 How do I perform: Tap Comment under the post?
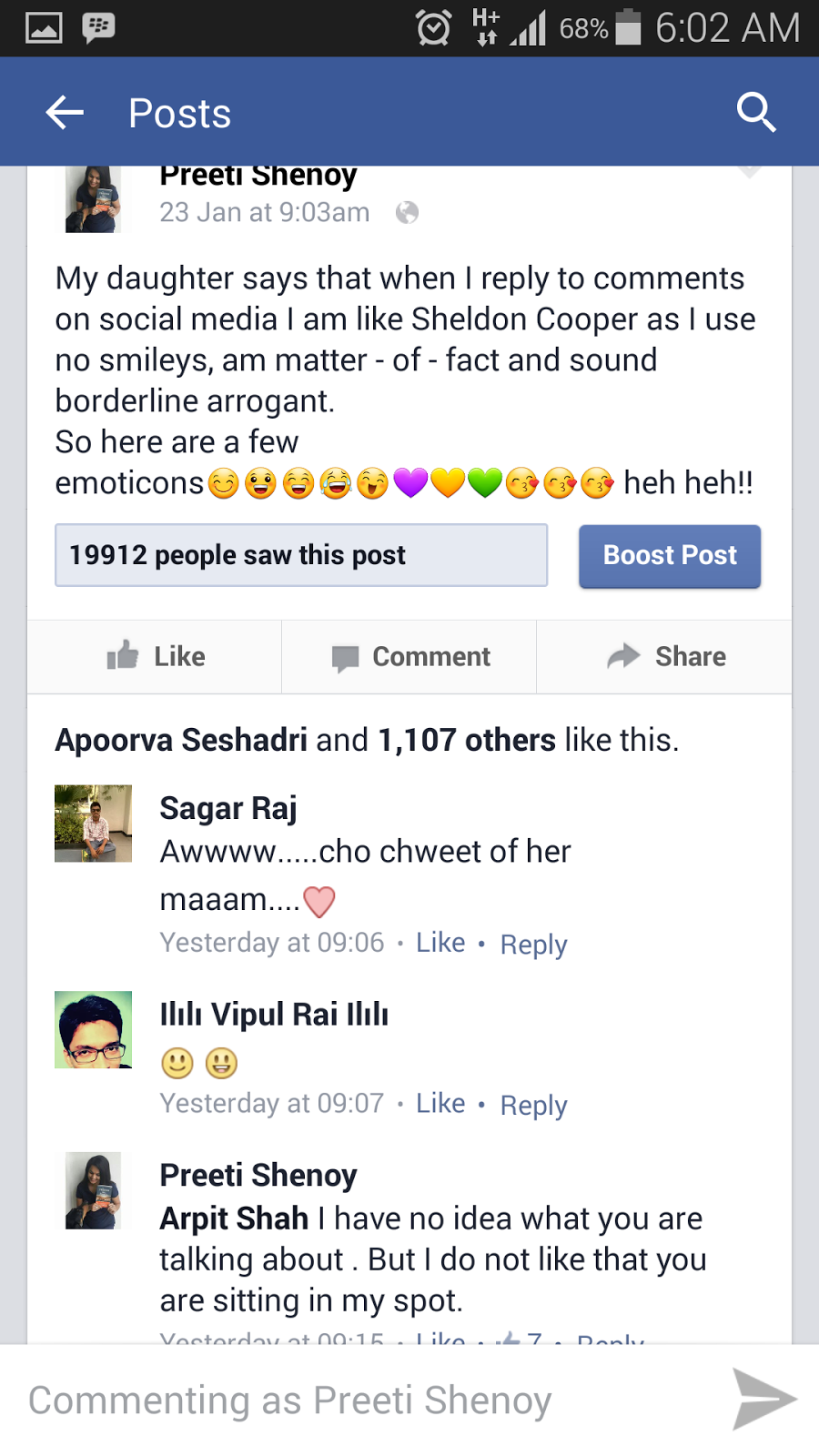410,656
